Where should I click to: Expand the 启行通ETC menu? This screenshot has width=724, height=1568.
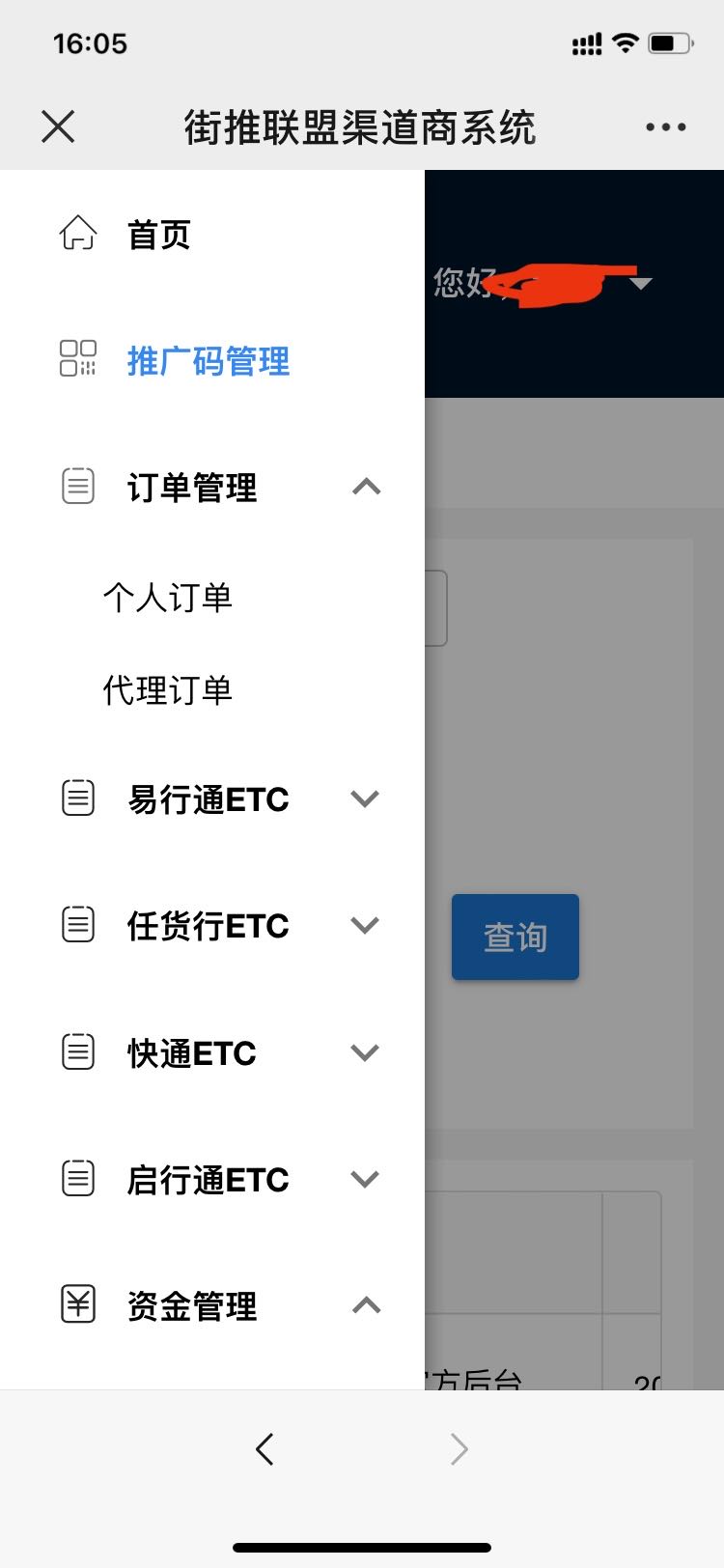(x=212, y=1179)
